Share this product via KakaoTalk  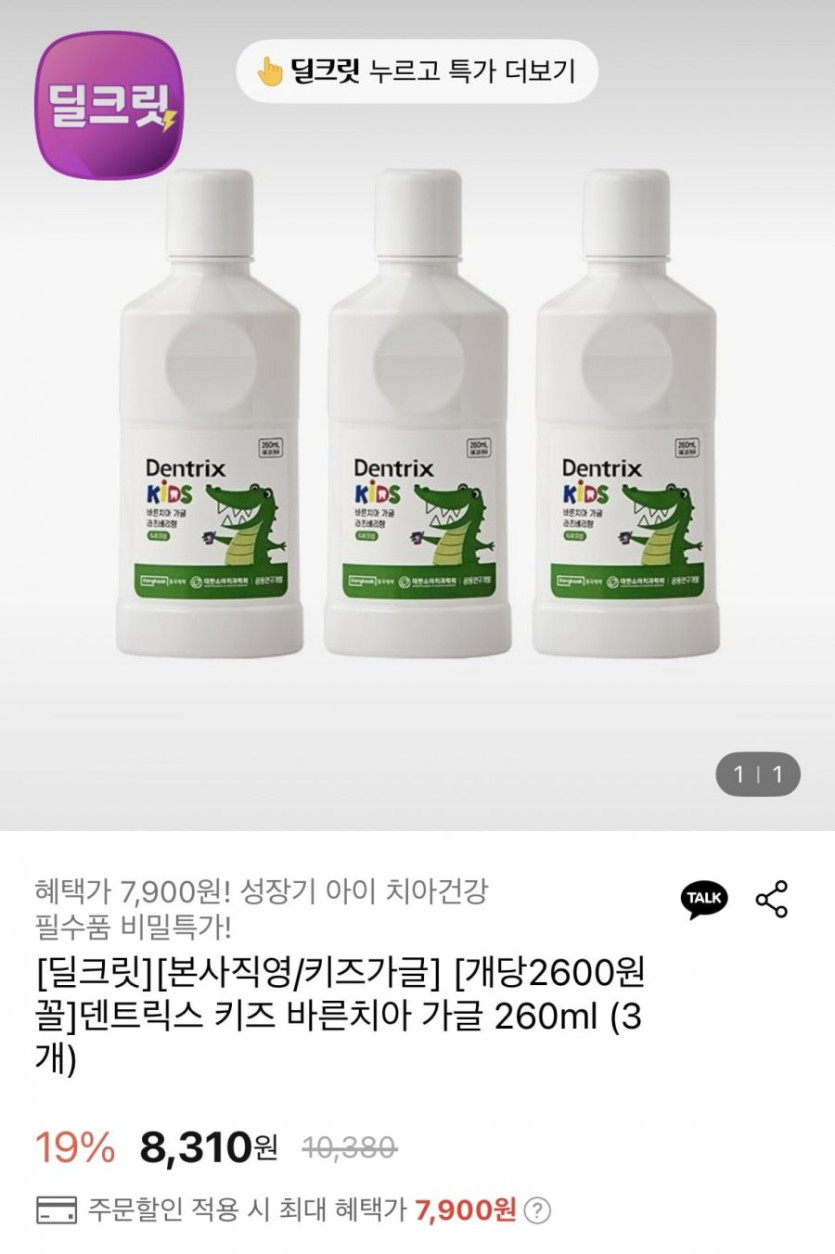point(704,899)
